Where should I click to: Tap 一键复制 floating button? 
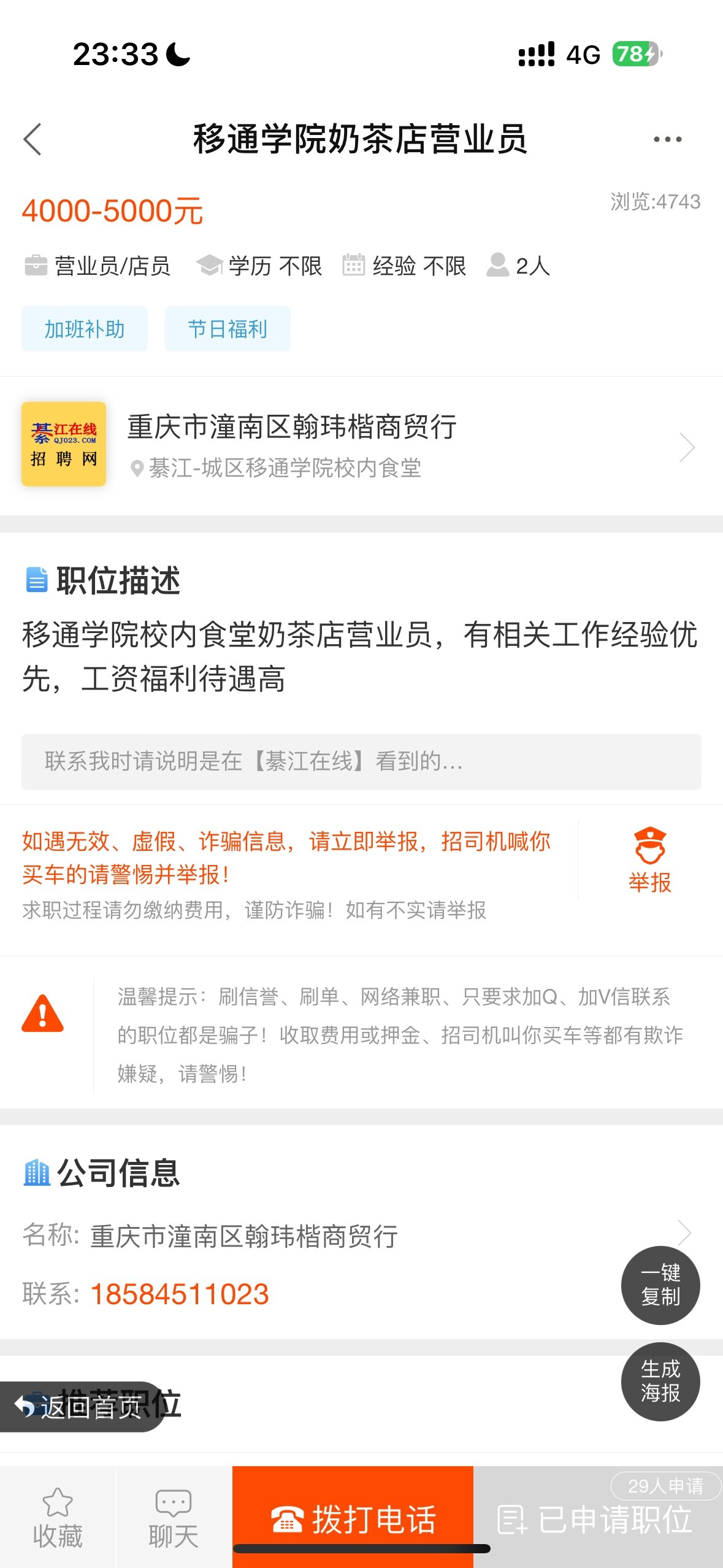[x=660, y=1285]
